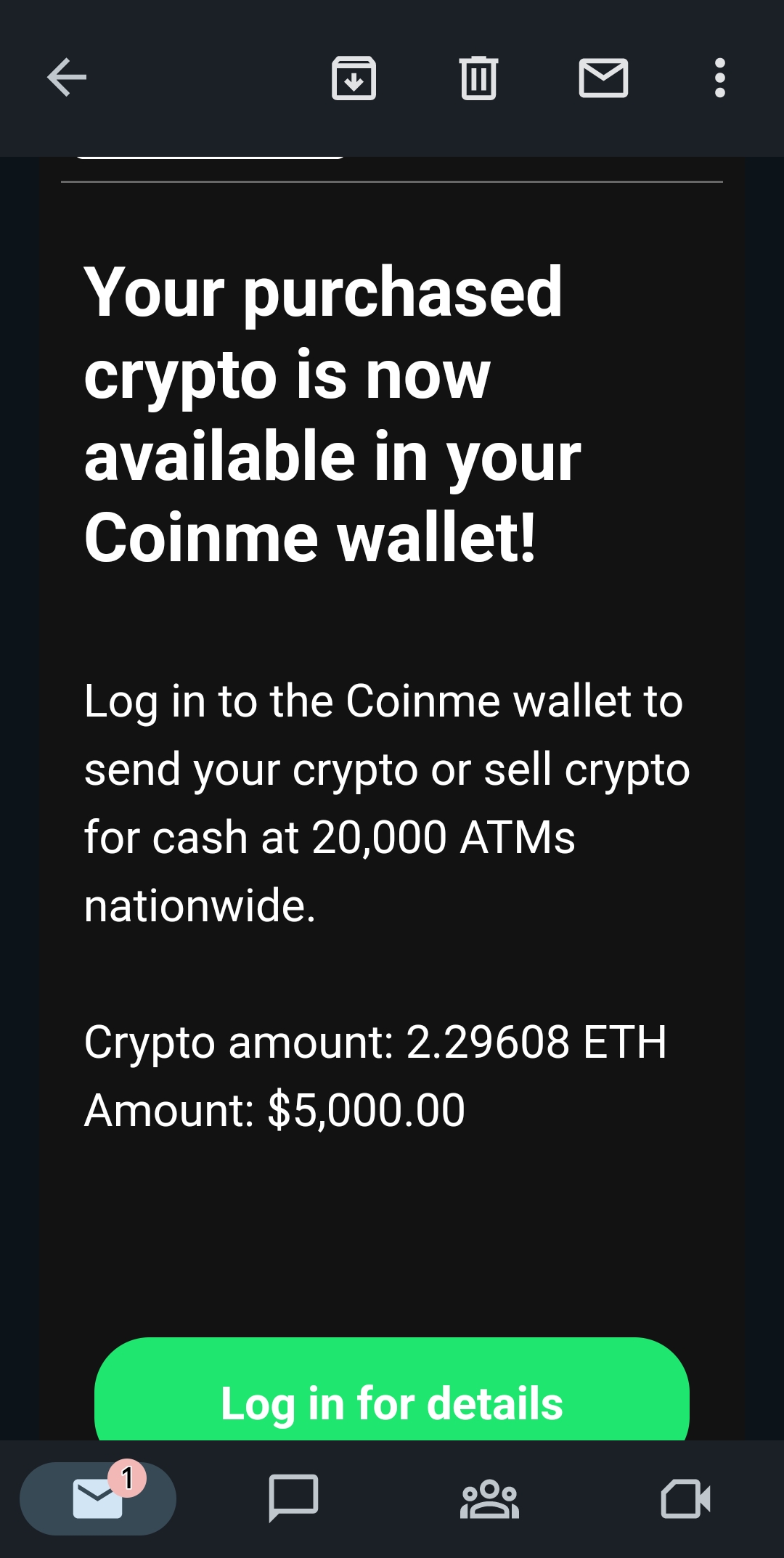The width and height of the screenshot is (784, 1558).
Task: Open the Meet video tab
Action: [x=685, y=1498]
